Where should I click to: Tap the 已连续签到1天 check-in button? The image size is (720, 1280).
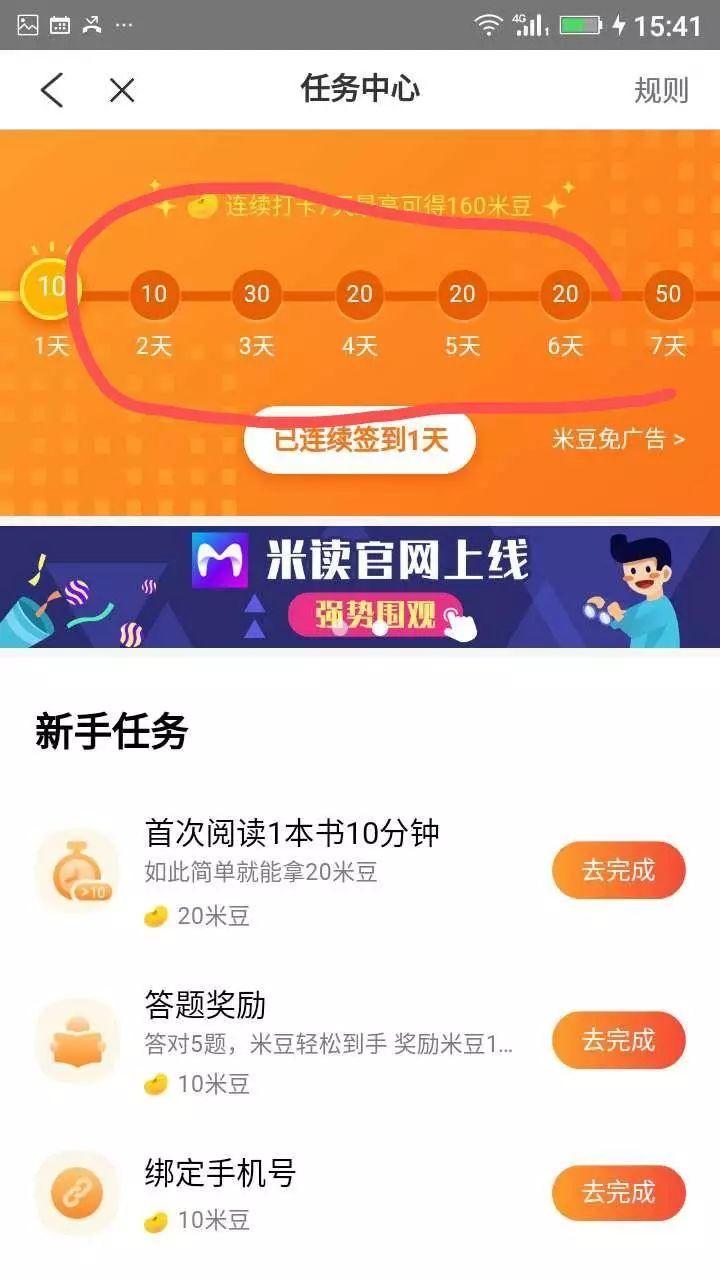pos(360,440)
